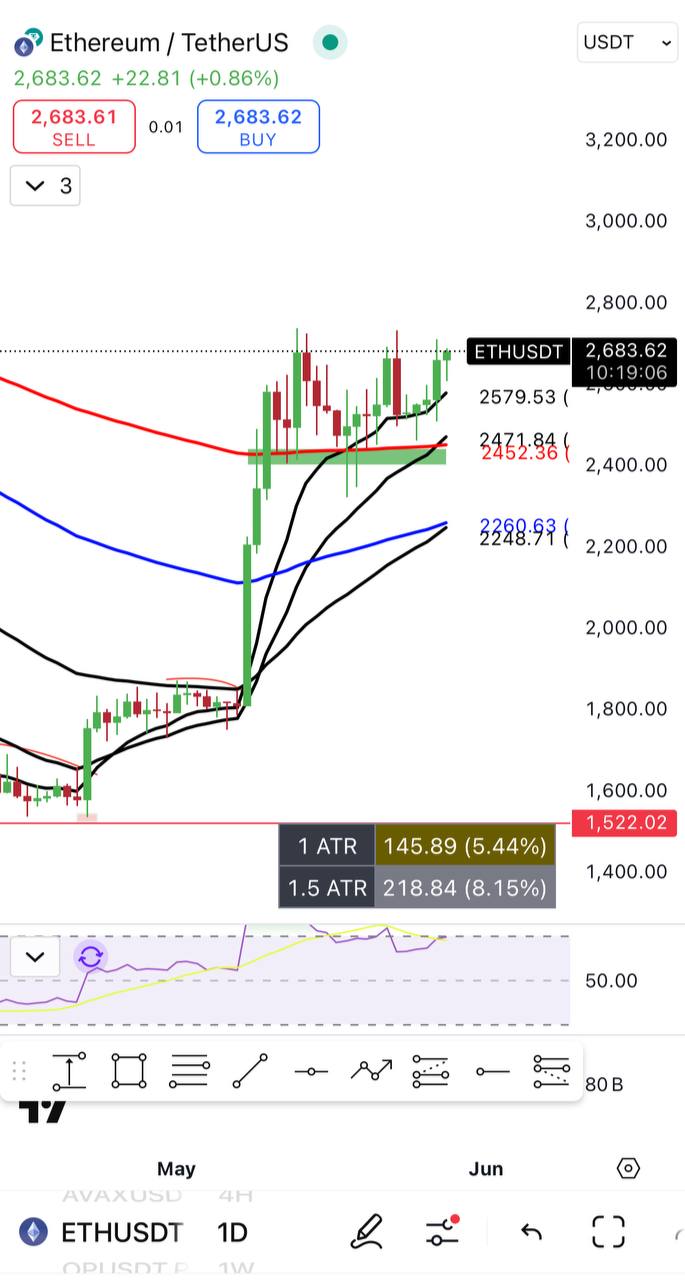Select the horizontal line drawing tool
The height and width of the screenshot is (1280, 685).
pos(311,1071)
